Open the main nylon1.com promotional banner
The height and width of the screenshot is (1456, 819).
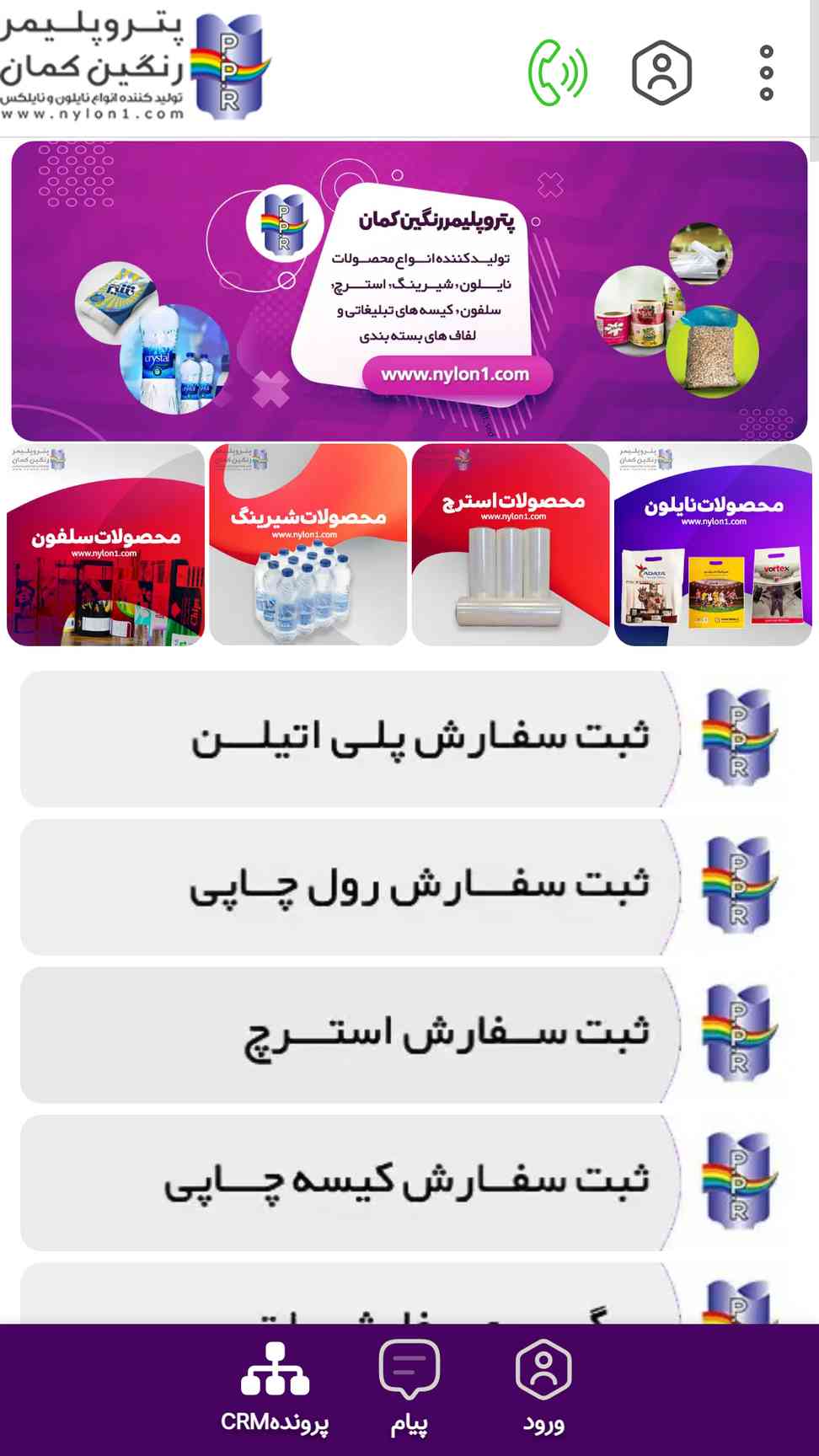[x=409, y=291]
